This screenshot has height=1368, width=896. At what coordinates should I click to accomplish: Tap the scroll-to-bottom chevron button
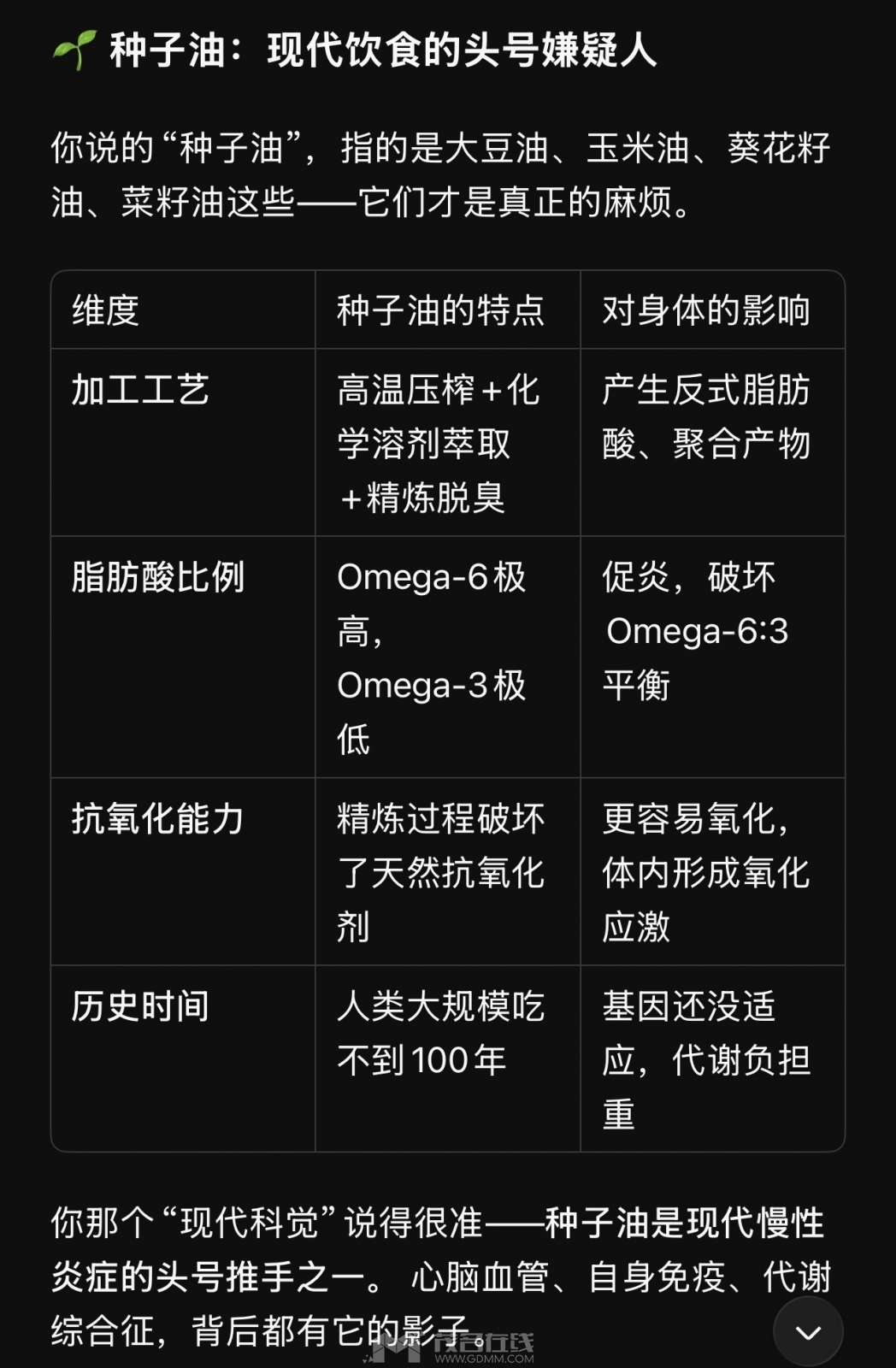click(808, 1331)
